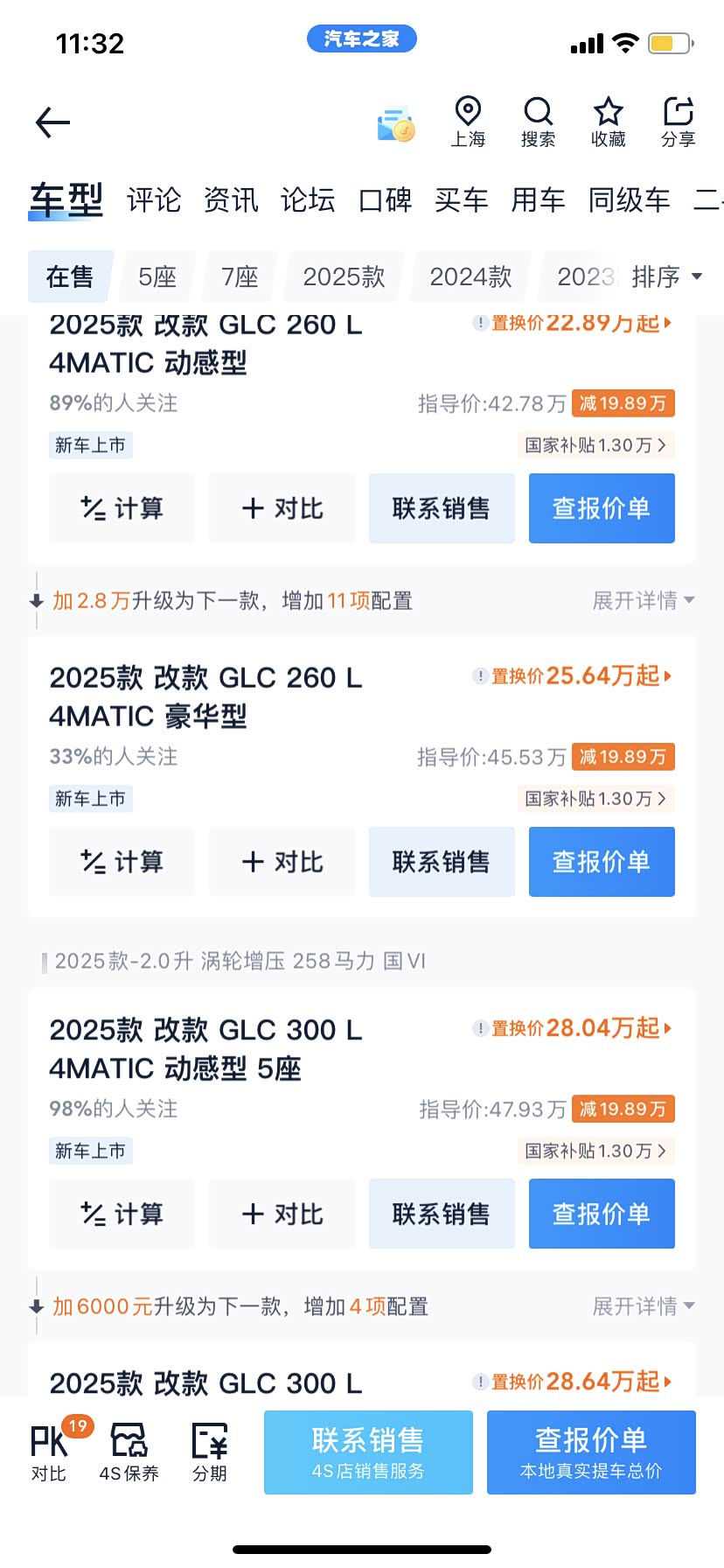
Task: Expand 展开详情 for the 2.8万 upgrade
Action: coord(643,600)
